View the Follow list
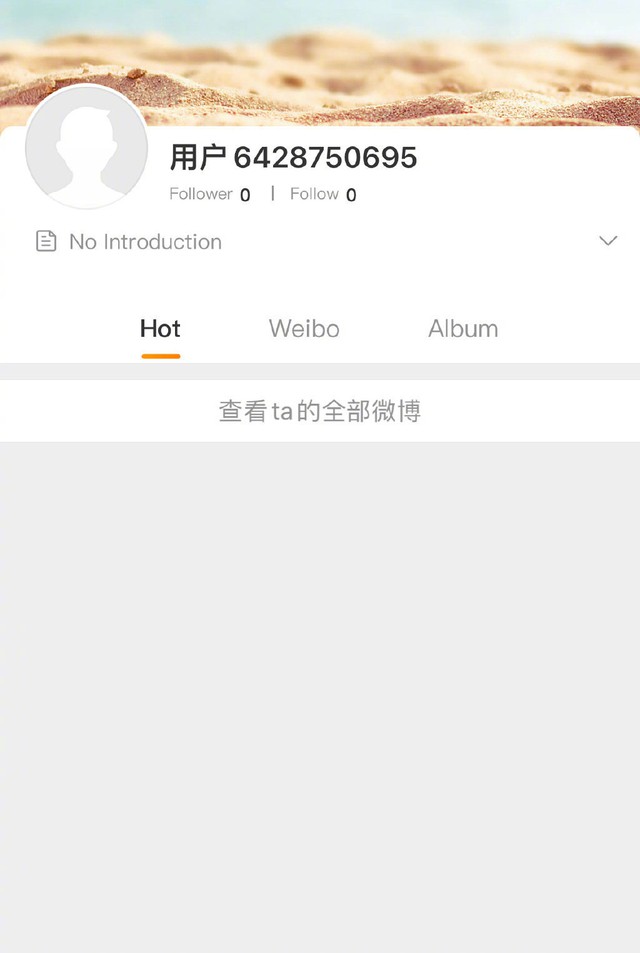This screenshot has width=640, height=953. [x=323, y=194]
